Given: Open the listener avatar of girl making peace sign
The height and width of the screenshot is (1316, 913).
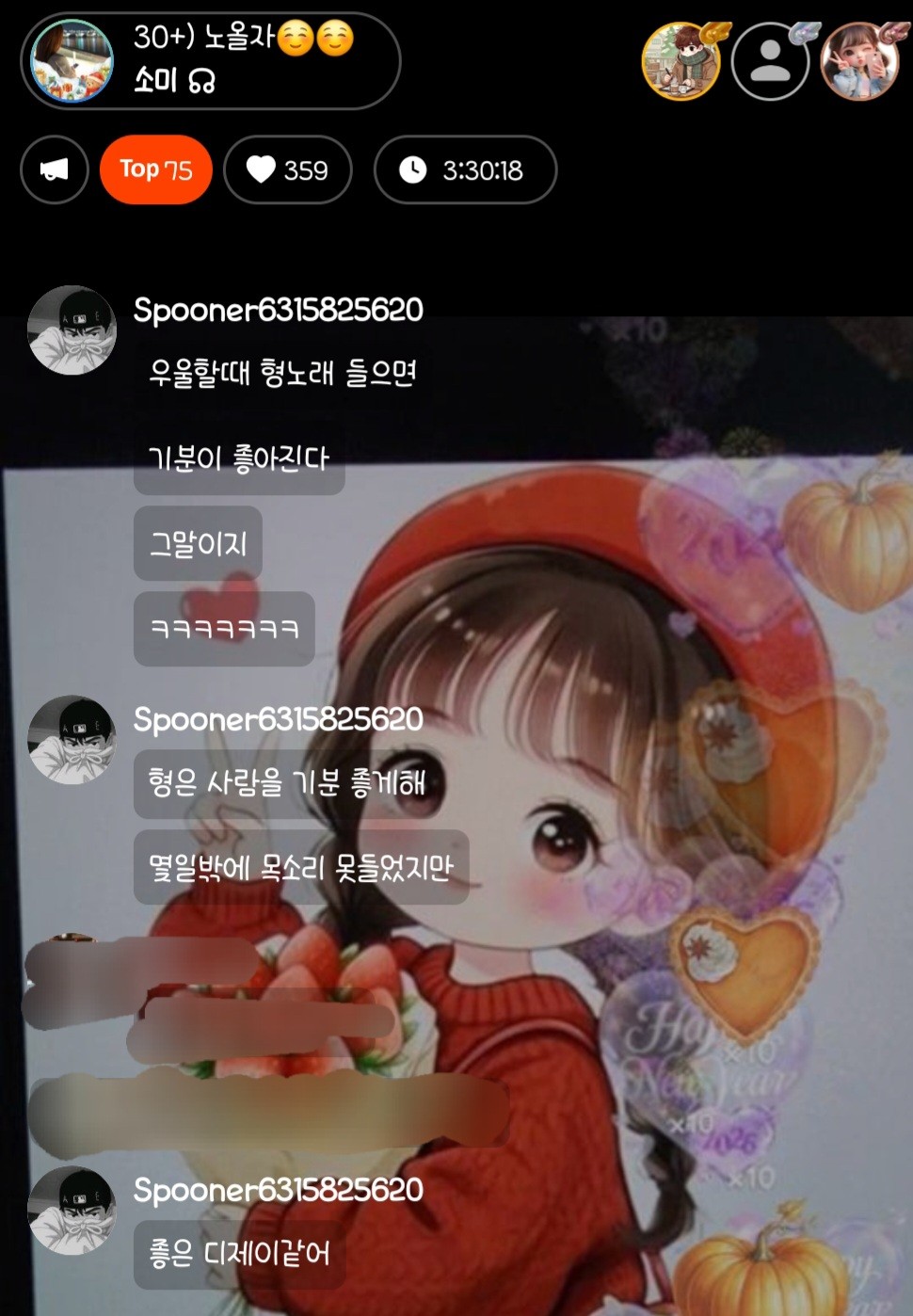Looking at the screenshot, I should [859, 61].
